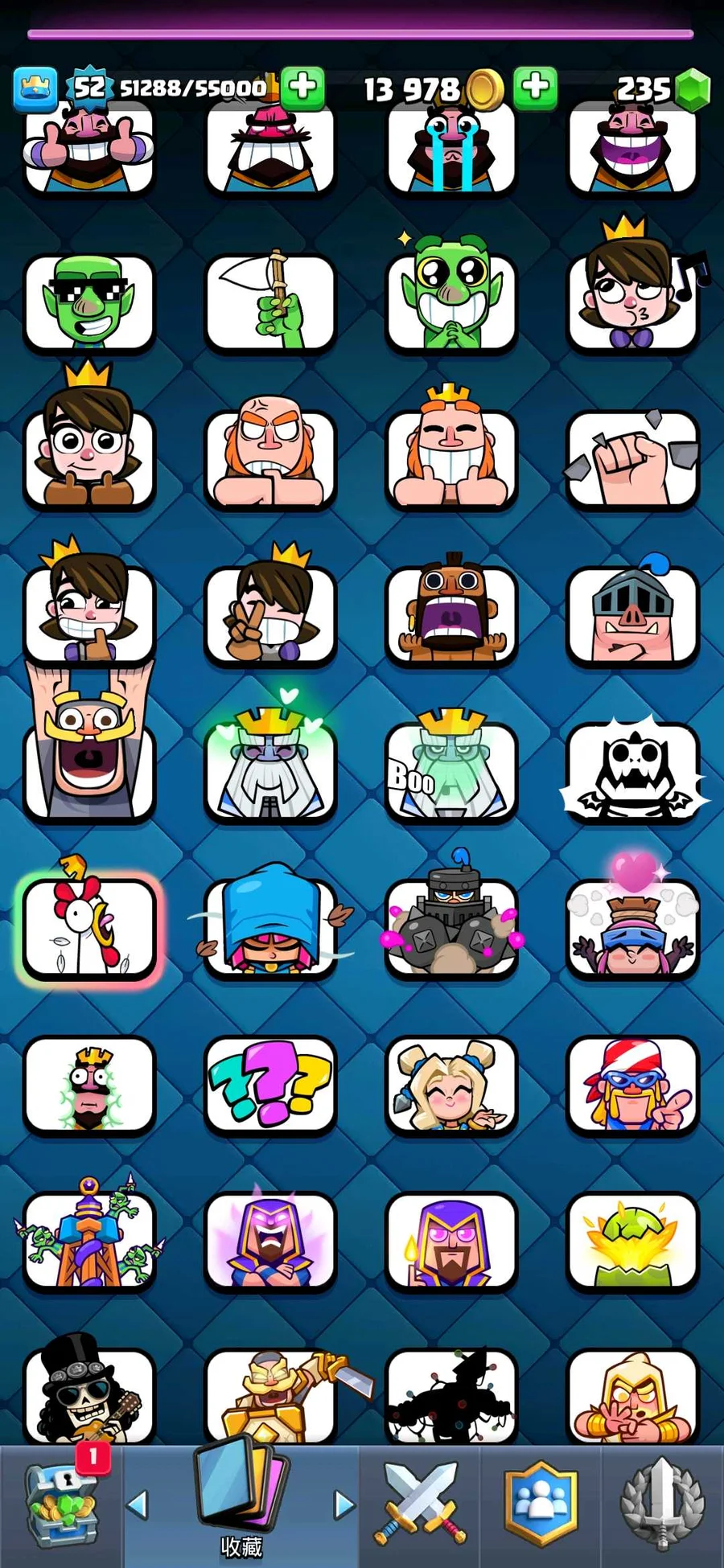Pick the princess peace sign emote
Image resolution: width=724 pixels, height=1568 pixels.
(x=269, y=614)
